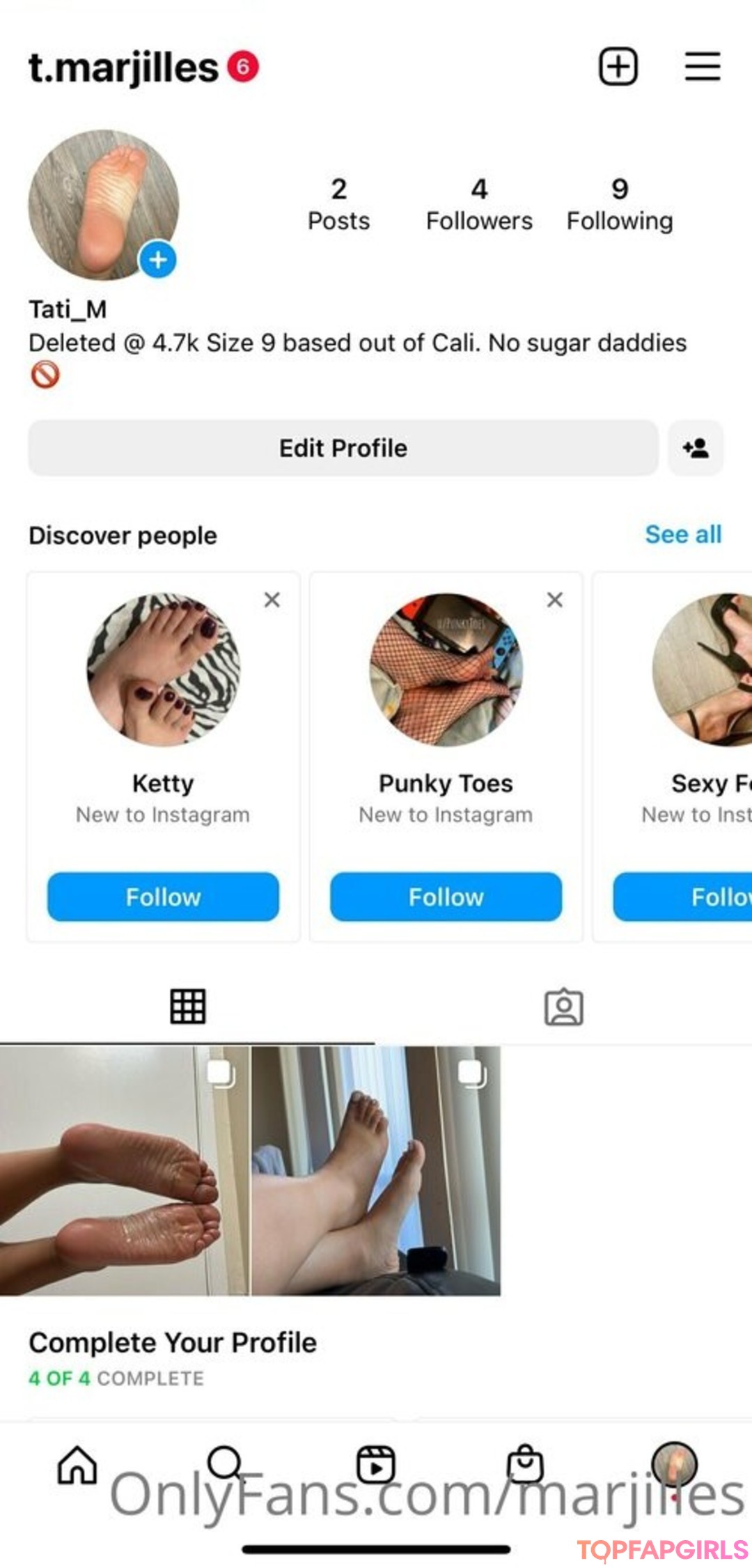Screen dimensions: 752x1568
Task: Switch to tagged photos tab
Action: coord(563,1007)
